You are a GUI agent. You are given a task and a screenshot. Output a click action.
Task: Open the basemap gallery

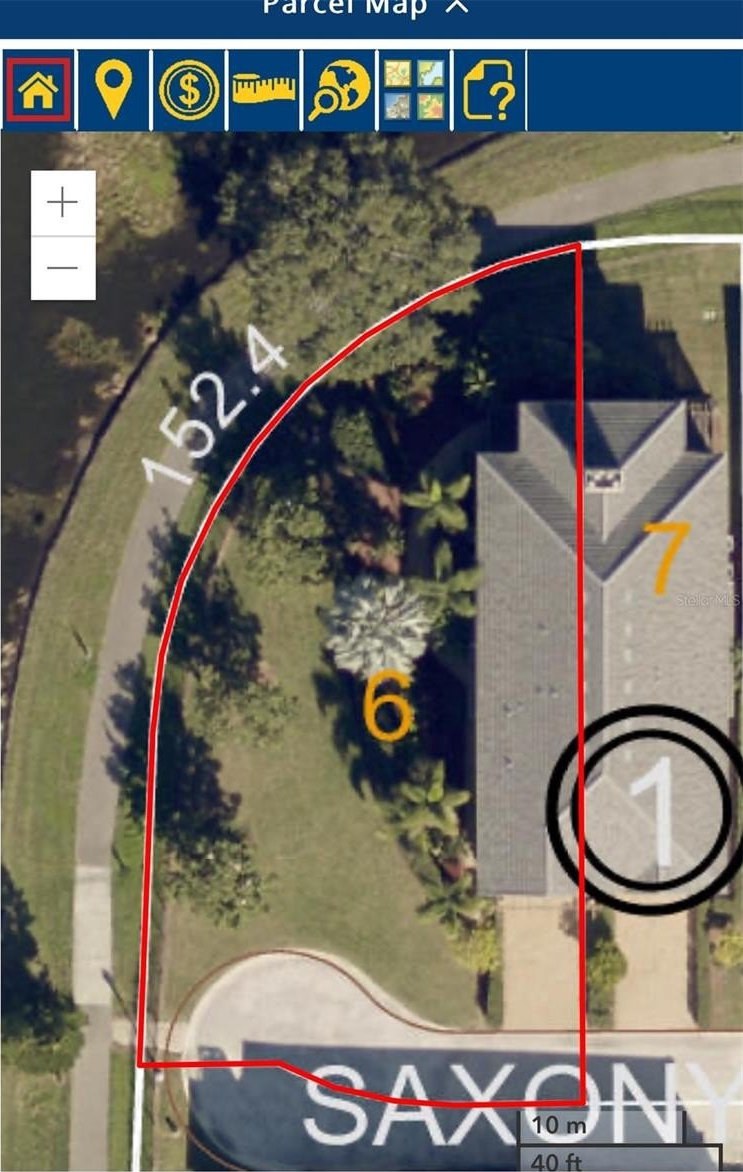pos(414,91)
